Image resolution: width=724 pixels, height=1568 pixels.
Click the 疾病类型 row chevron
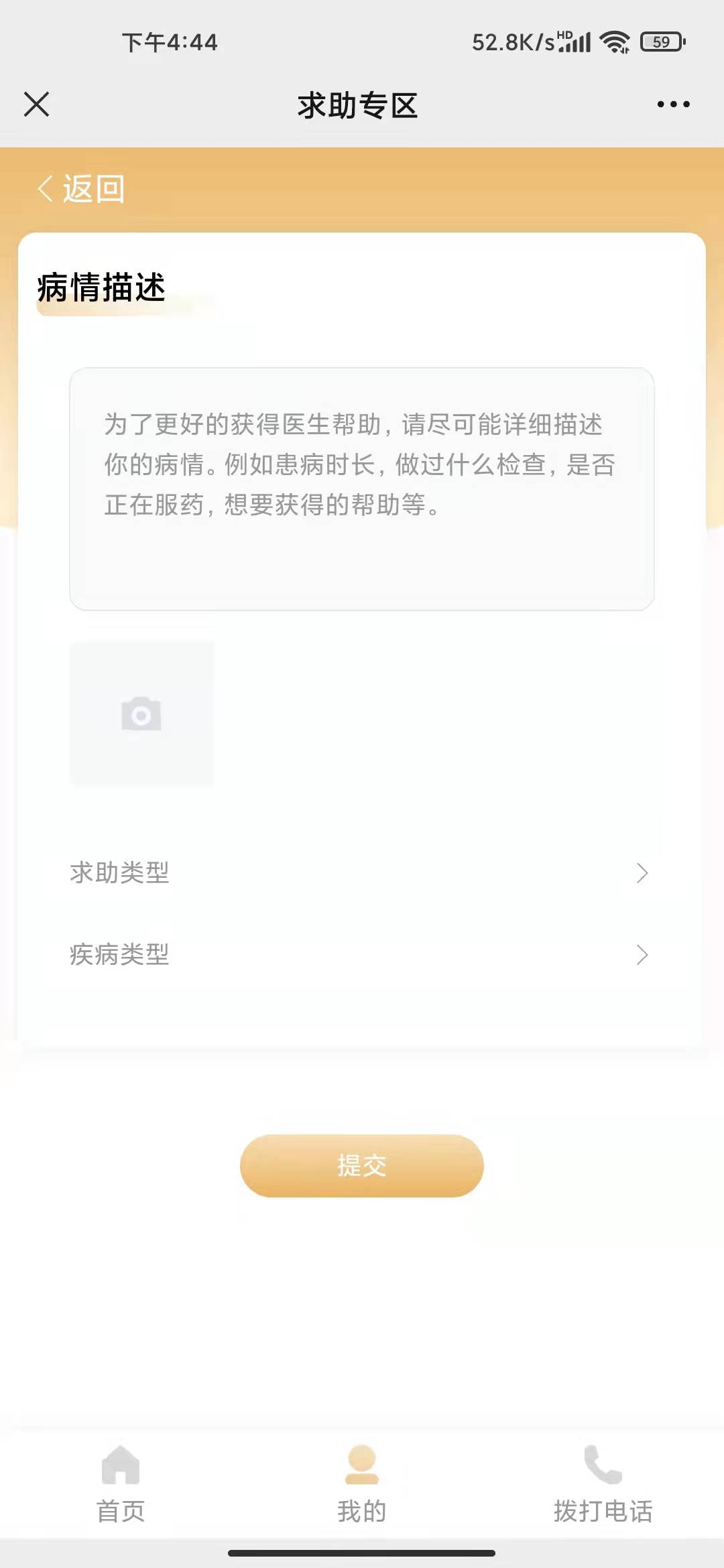[x=642, y=954]
